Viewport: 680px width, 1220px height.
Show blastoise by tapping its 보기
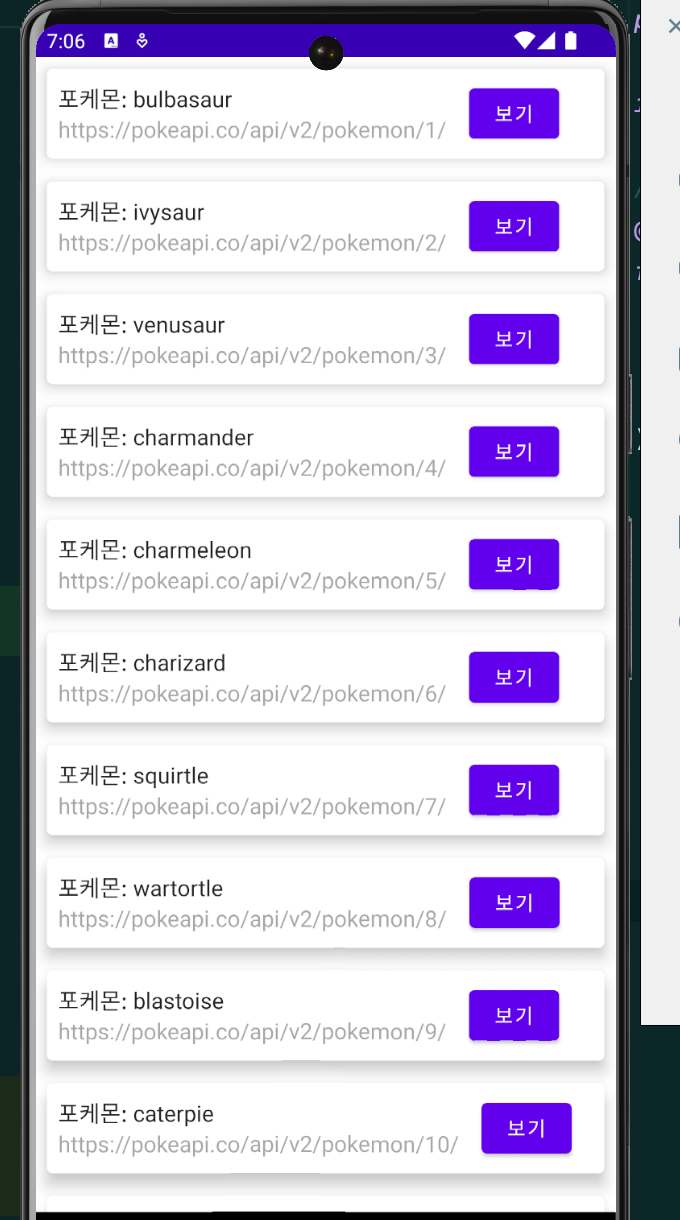pos(513,1015)
